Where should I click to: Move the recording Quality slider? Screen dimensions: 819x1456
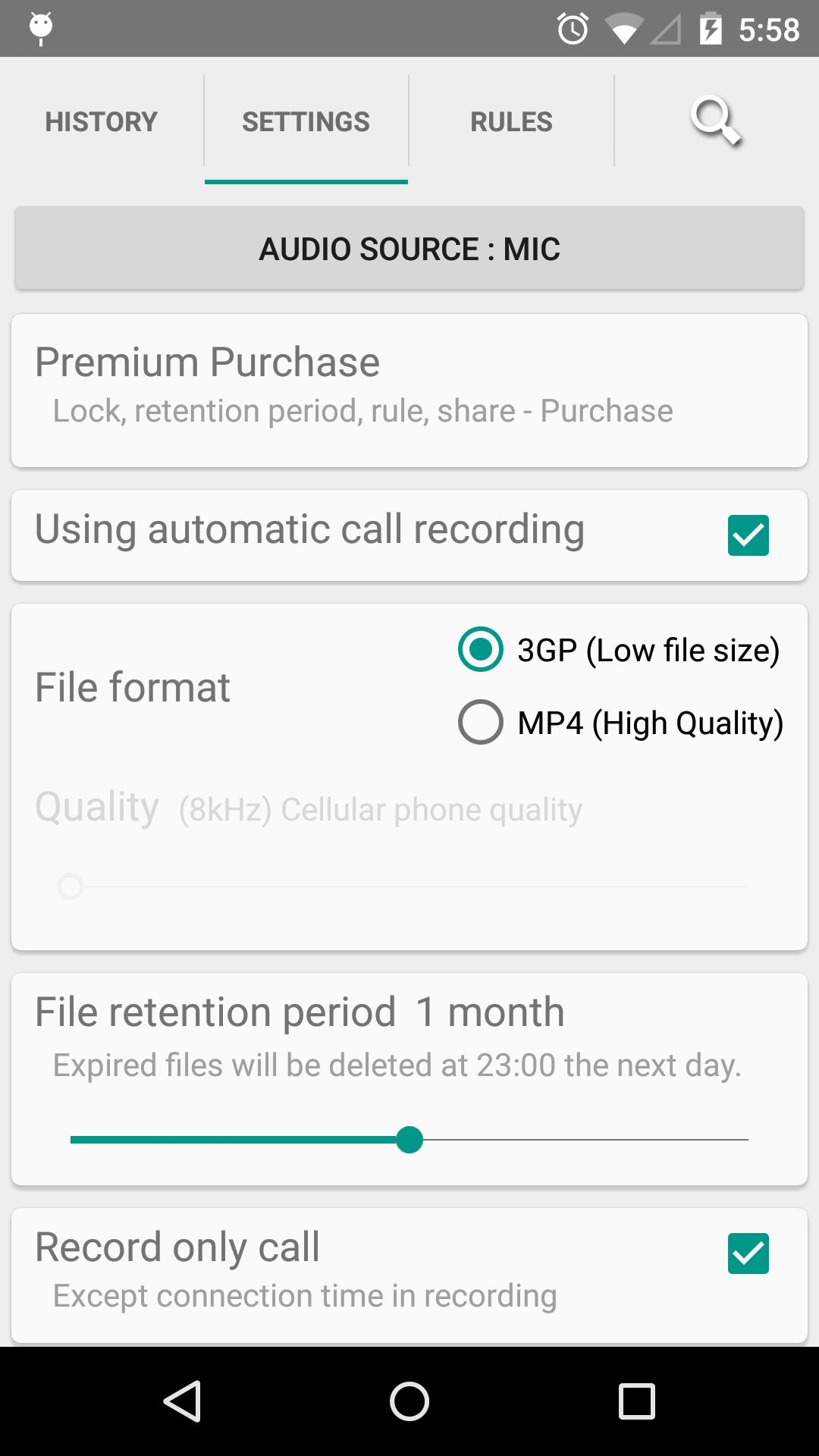tap(71, 885)
